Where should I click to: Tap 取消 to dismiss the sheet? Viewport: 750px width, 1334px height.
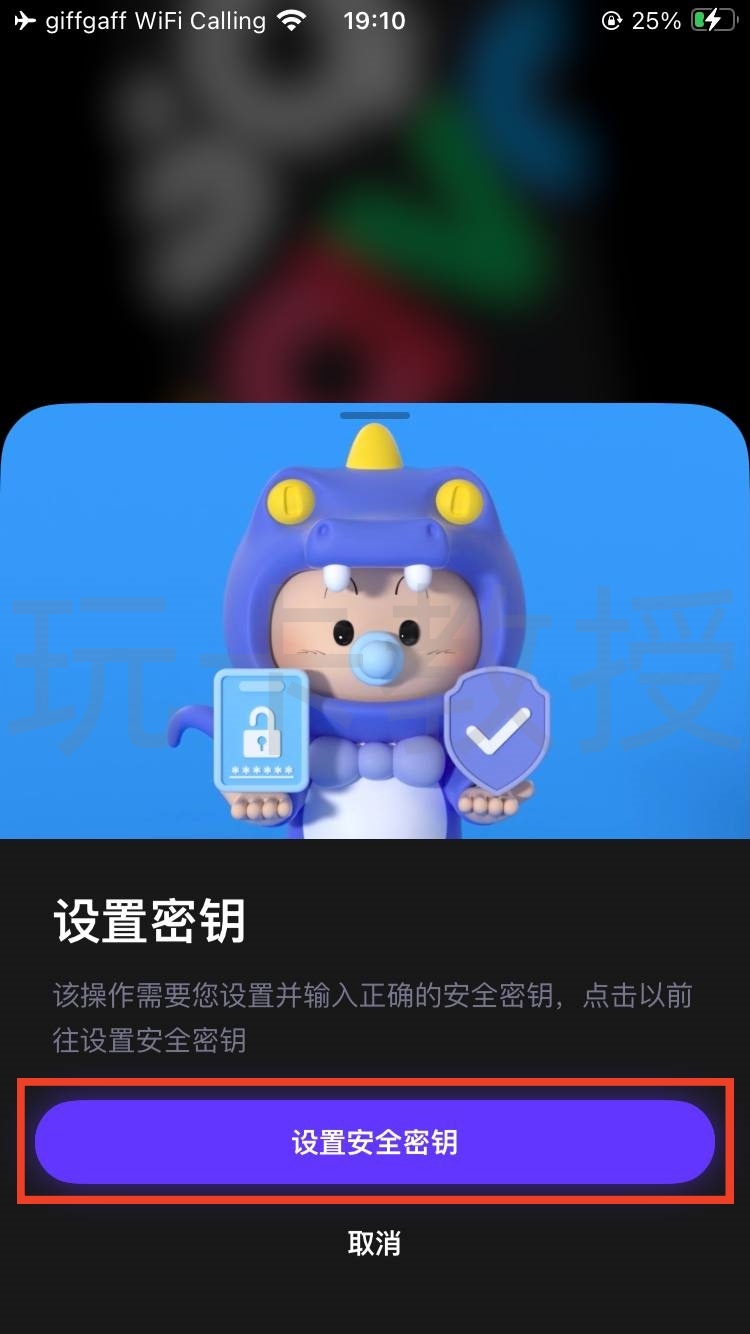[375, 1243]
